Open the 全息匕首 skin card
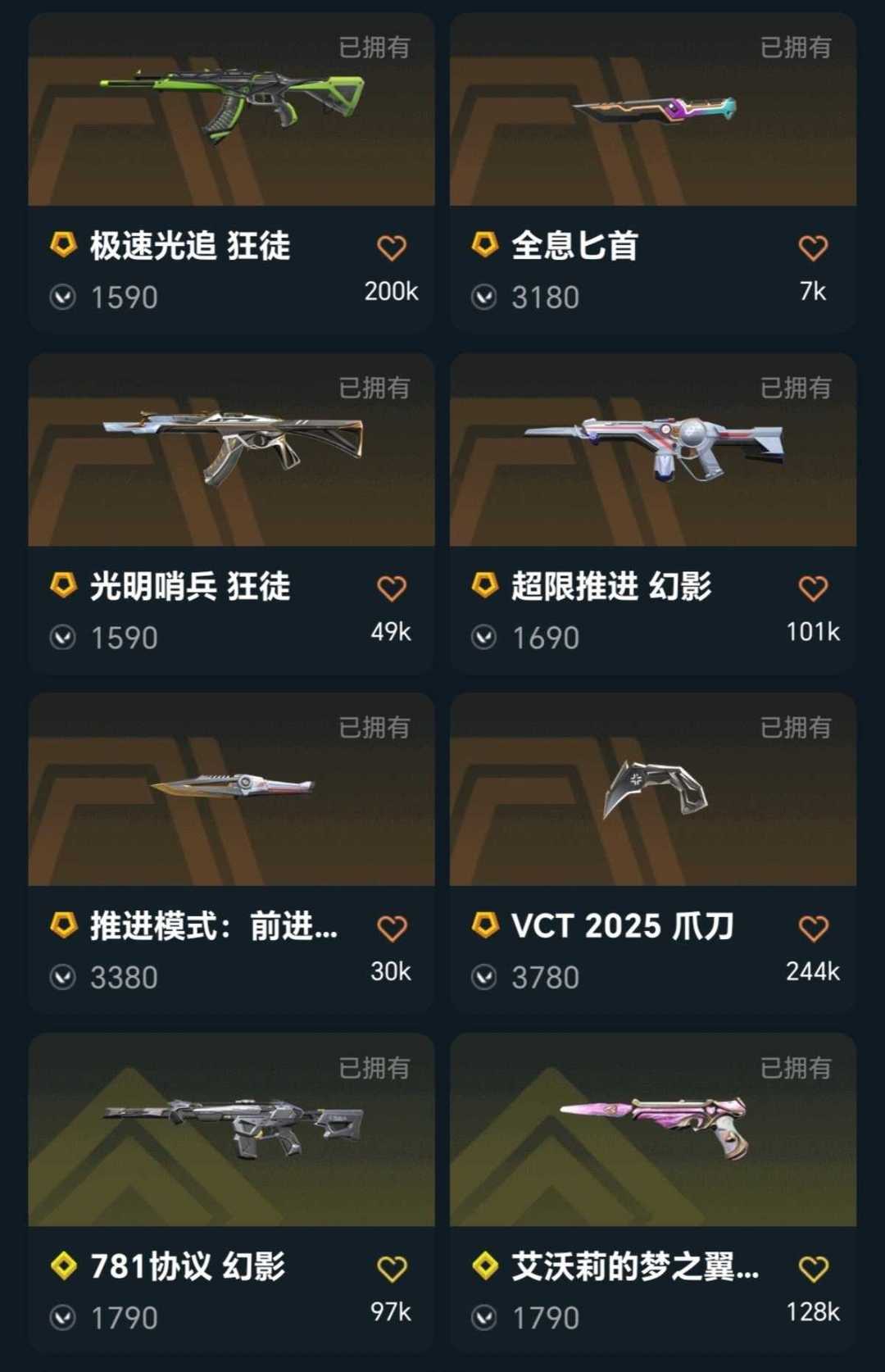This screenshot has height=1372, width=885. coord(653,172)
